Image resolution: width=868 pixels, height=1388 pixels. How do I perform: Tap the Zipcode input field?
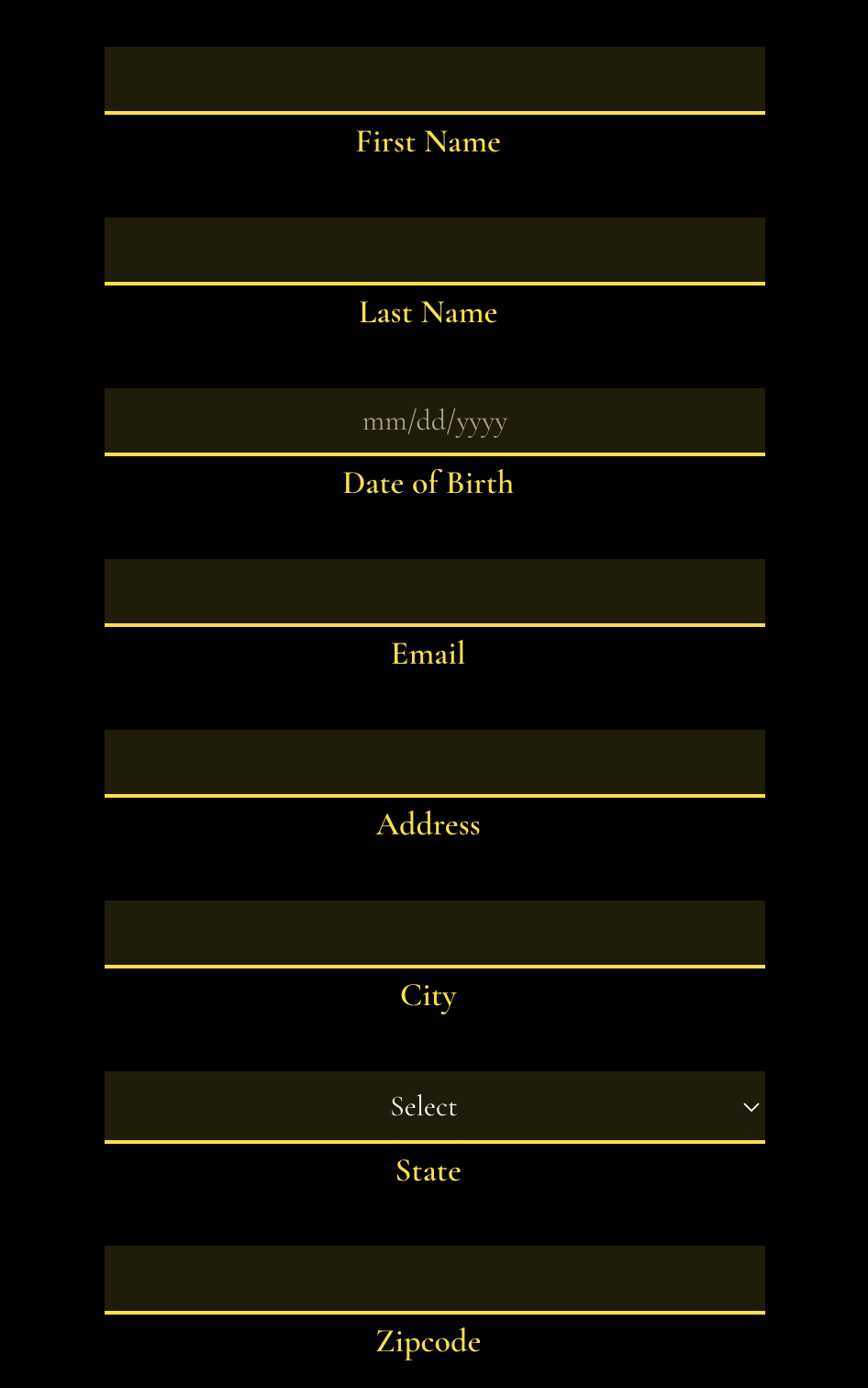click(x=434, y=1279)
